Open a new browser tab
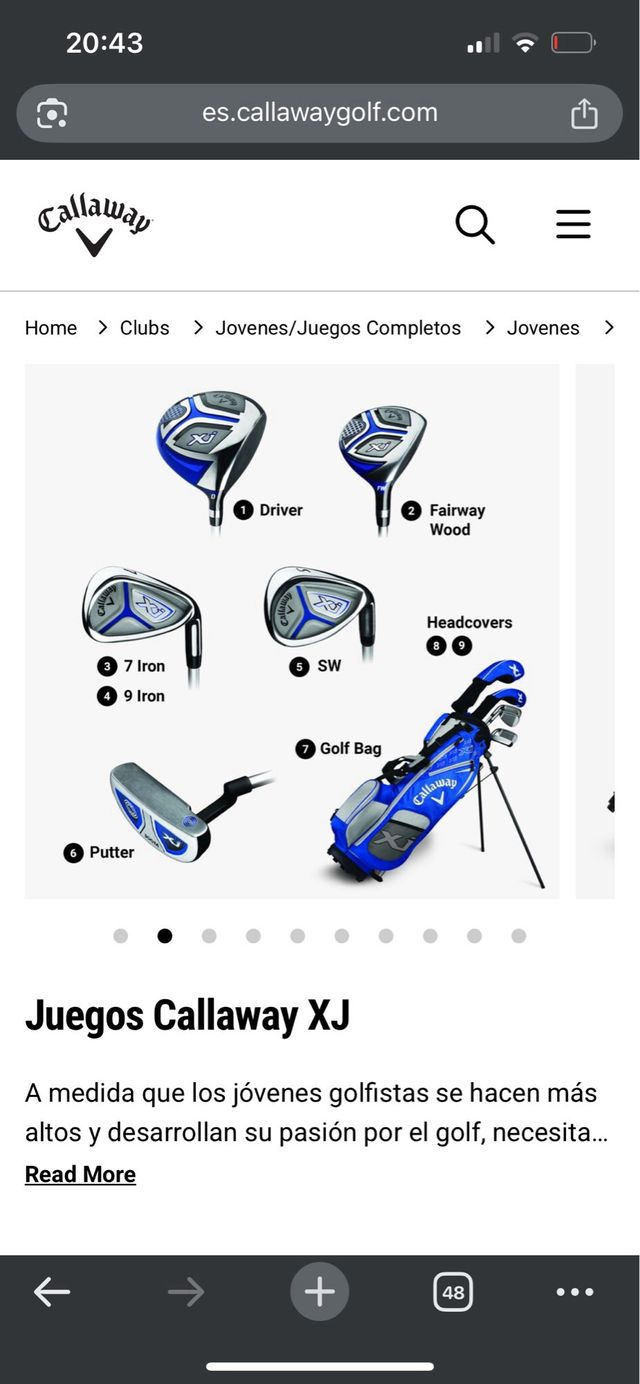The width and height of the screenshot is (640, 1384). pos(320,1292)
